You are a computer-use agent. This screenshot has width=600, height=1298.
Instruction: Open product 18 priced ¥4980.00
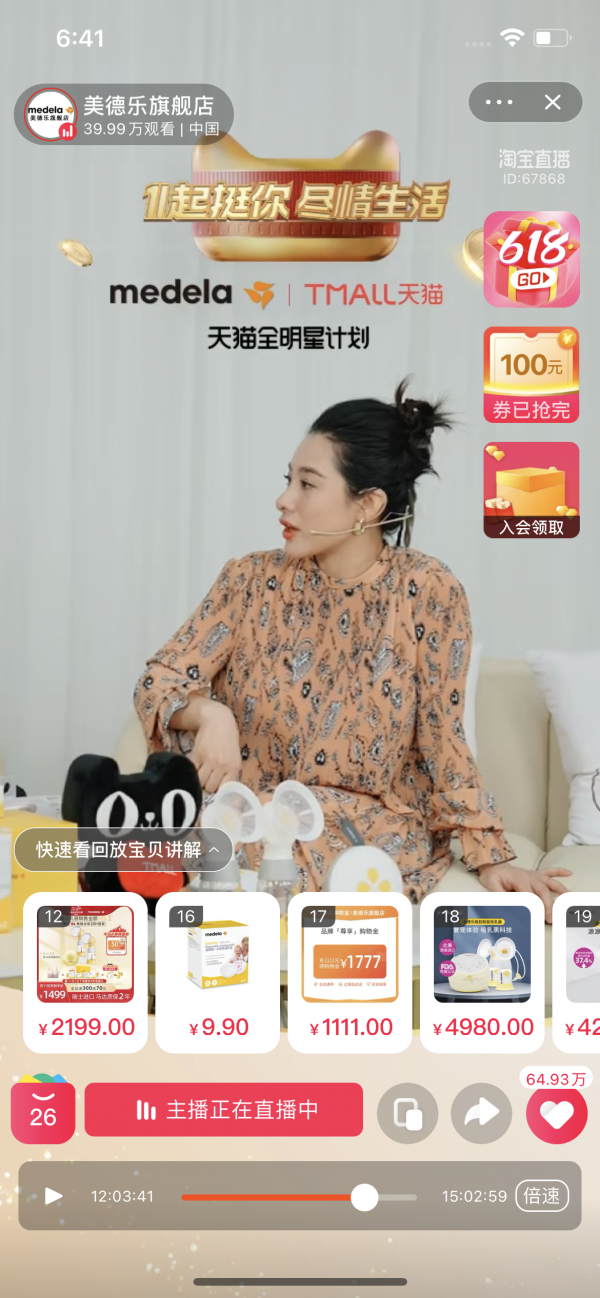coord(482,972)
